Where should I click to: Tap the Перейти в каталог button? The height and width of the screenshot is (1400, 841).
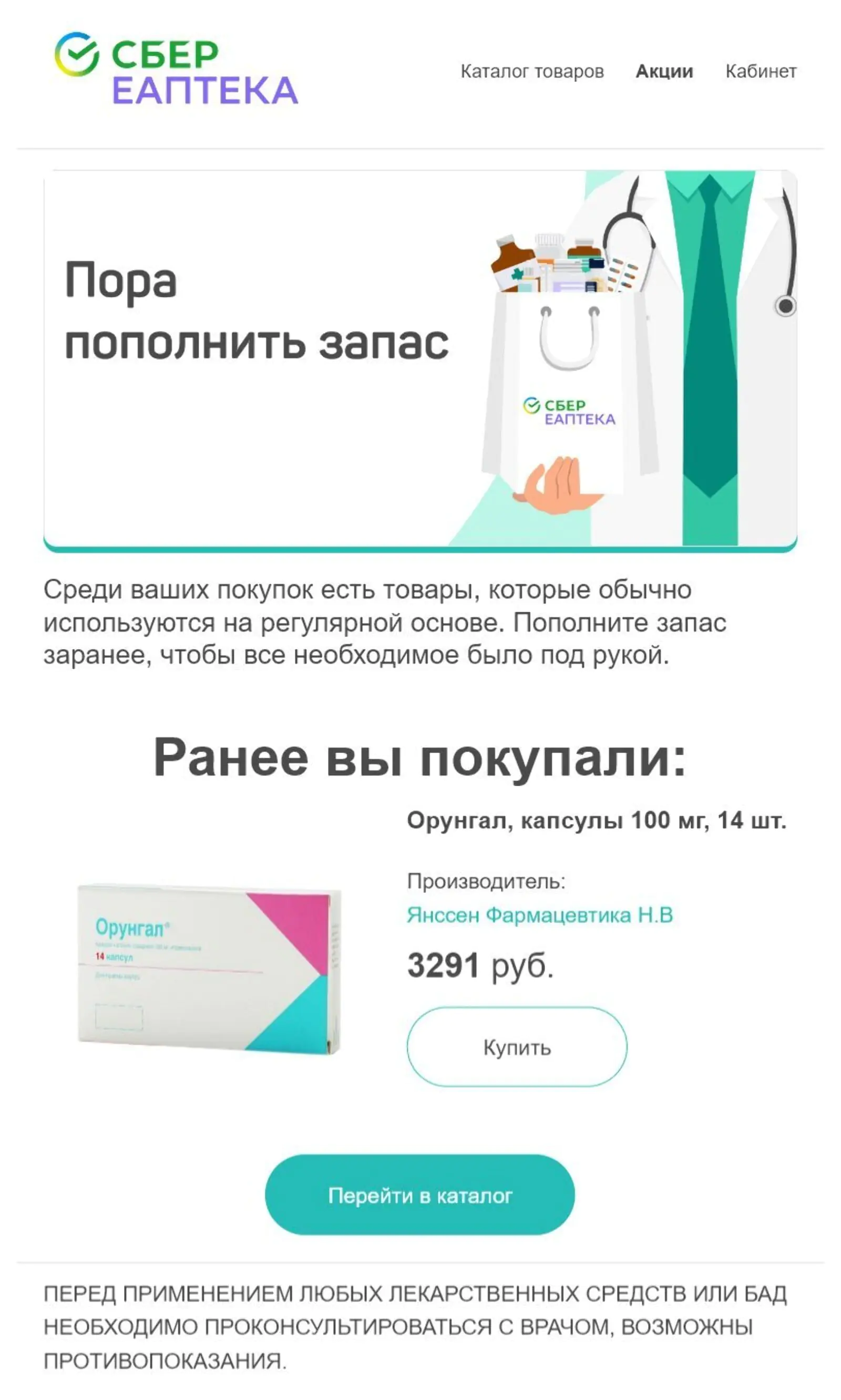(x=420, y=1195)
